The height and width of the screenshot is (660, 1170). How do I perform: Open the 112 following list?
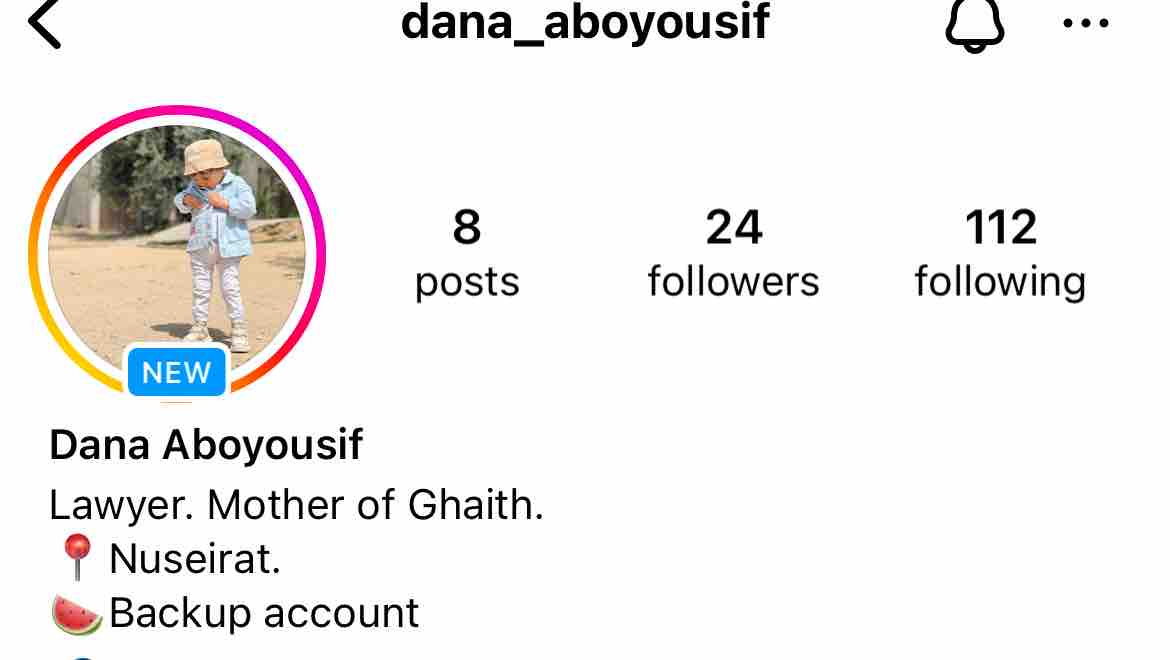point(1000,254)
